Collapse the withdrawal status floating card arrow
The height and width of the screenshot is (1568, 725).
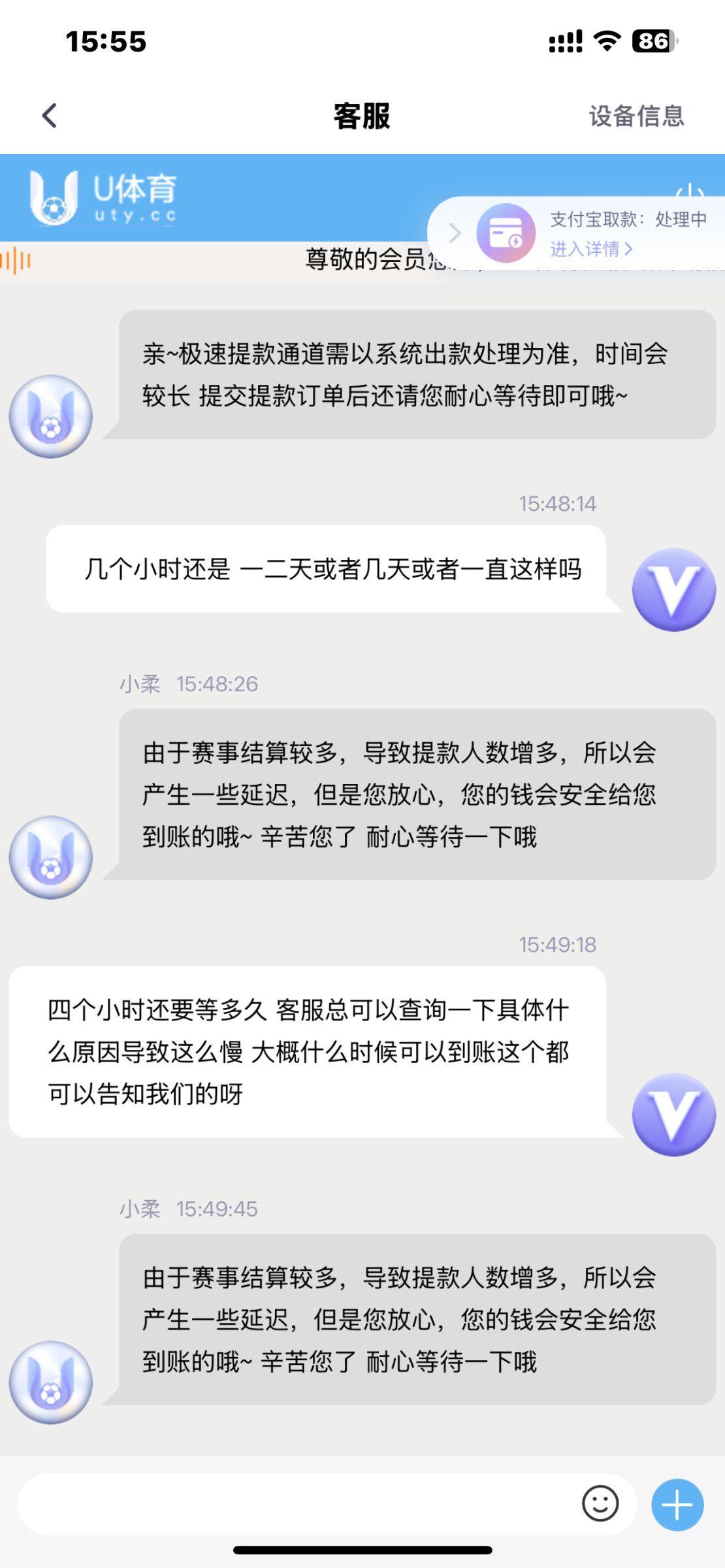point(455,233)
